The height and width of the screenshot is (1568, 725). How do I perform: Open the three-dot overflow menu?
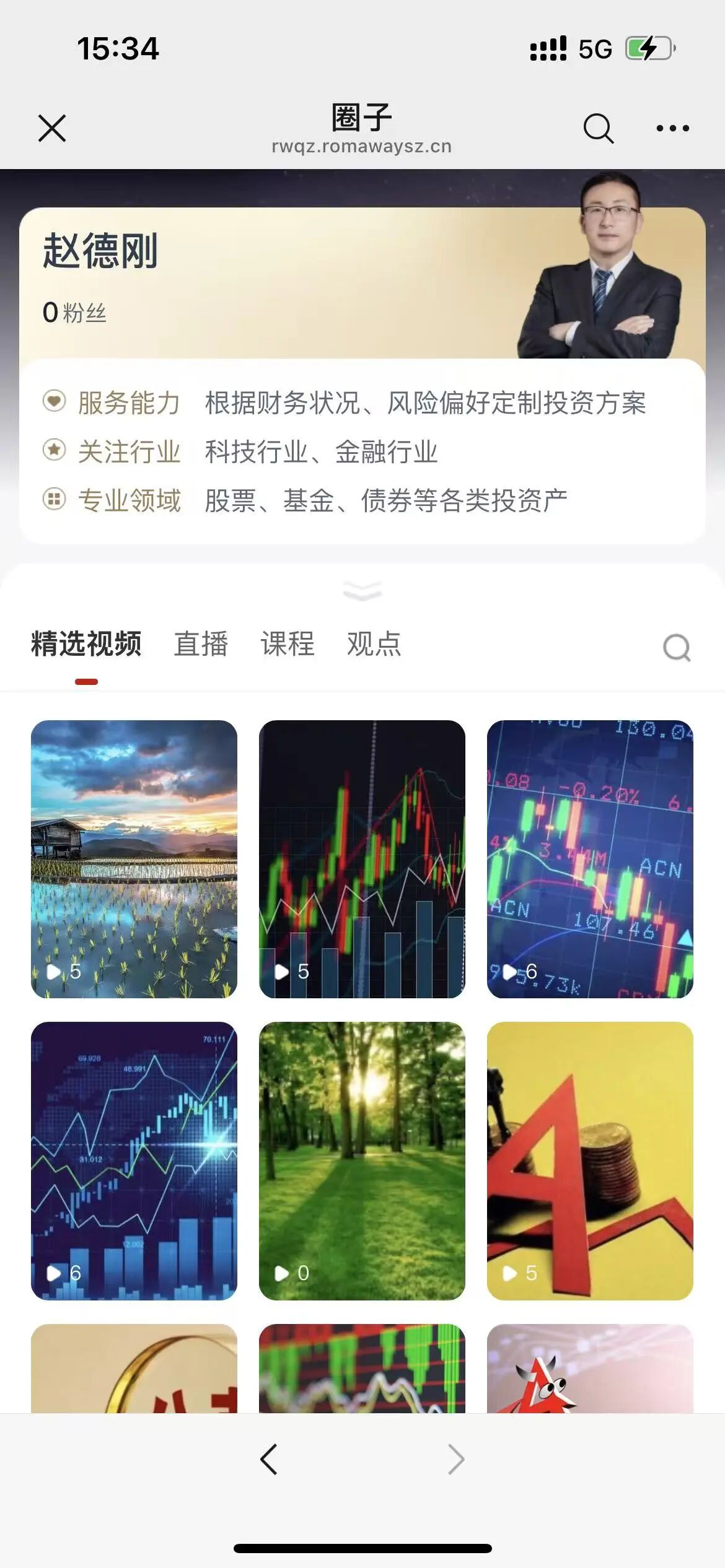(672, 128)
